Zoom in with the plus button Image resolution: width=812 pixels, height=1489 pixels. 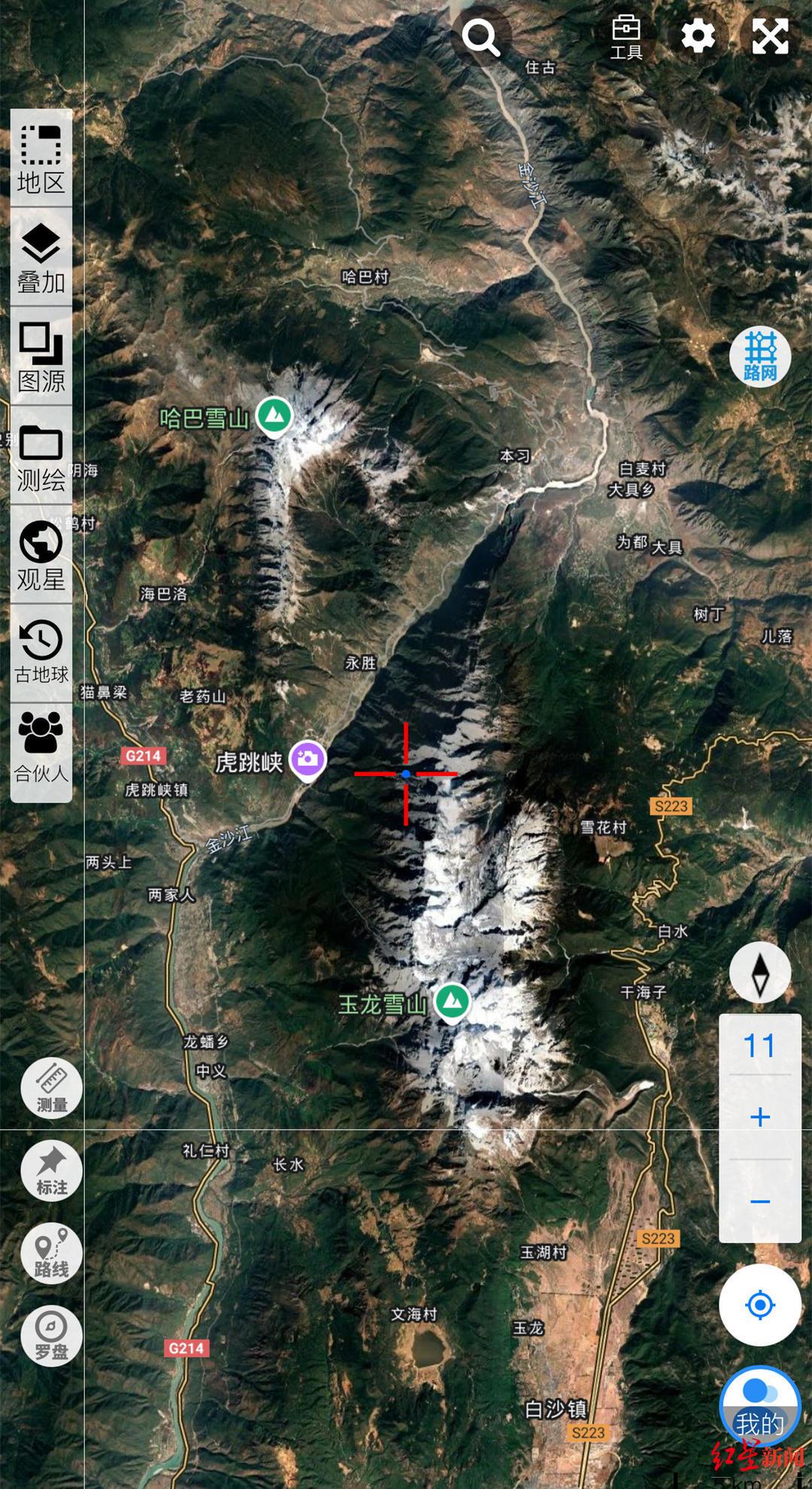pos(760,1117)
